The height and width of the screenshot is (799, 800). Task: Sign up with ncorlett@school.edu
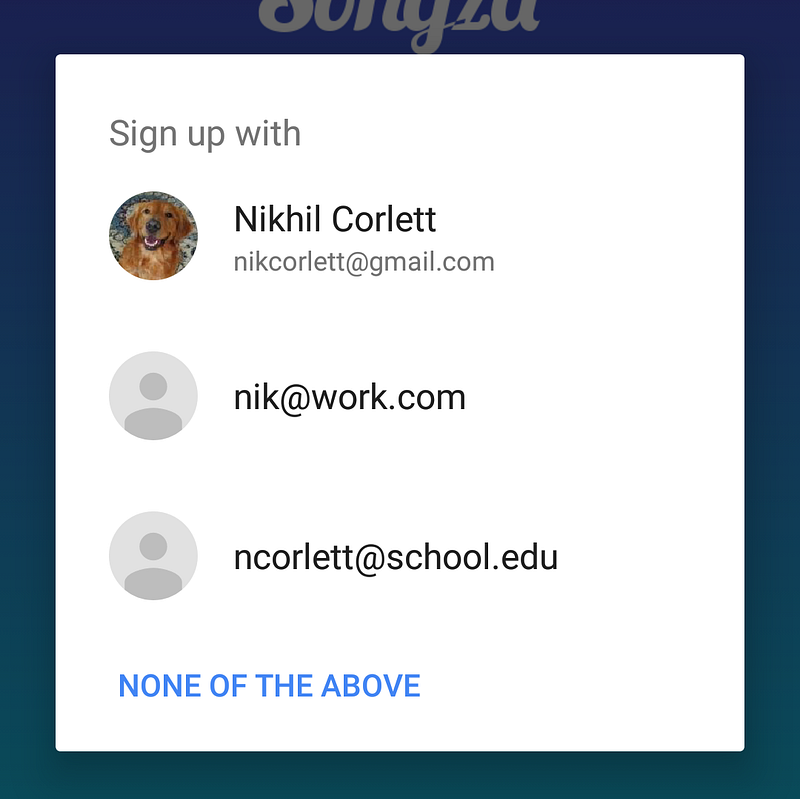point(395,557)
